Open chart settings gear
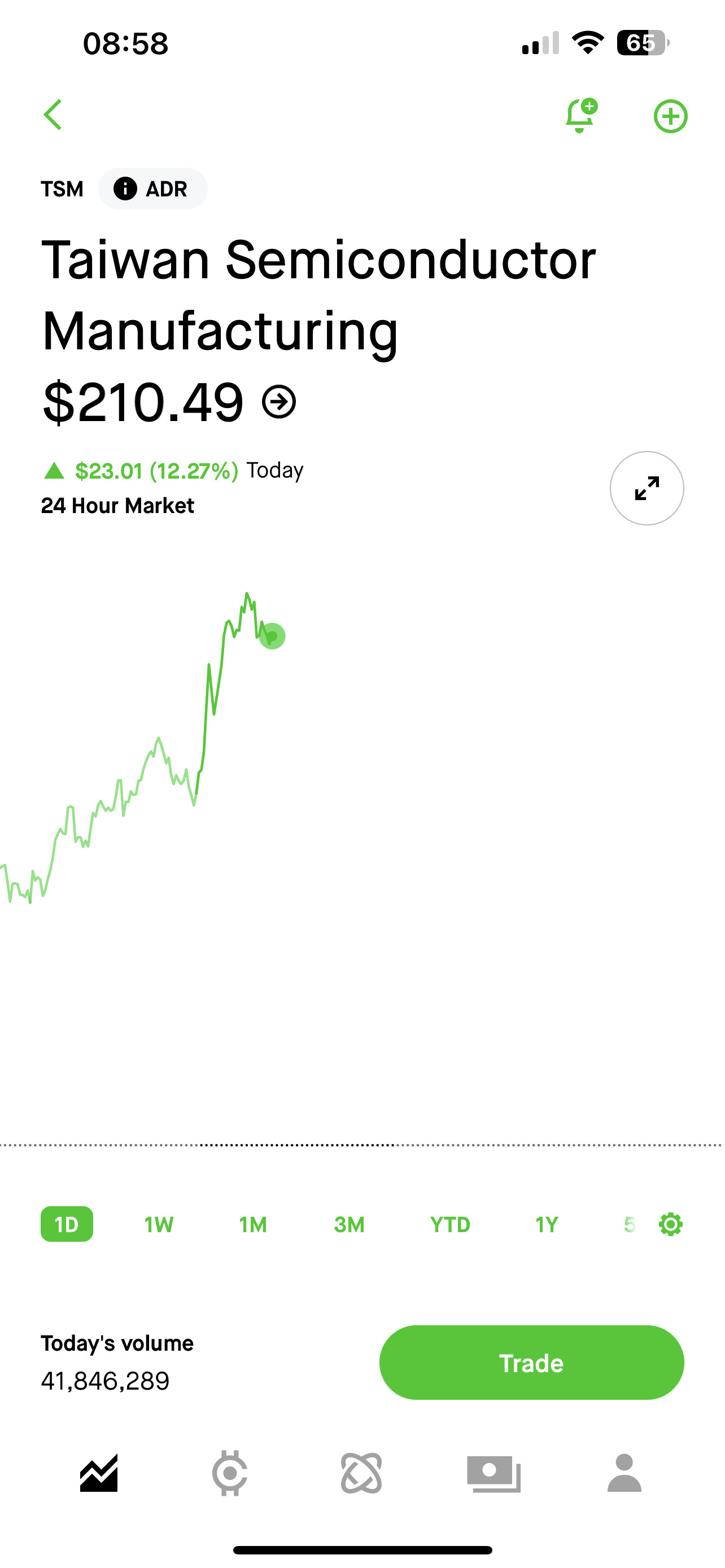 [671, 1224]
